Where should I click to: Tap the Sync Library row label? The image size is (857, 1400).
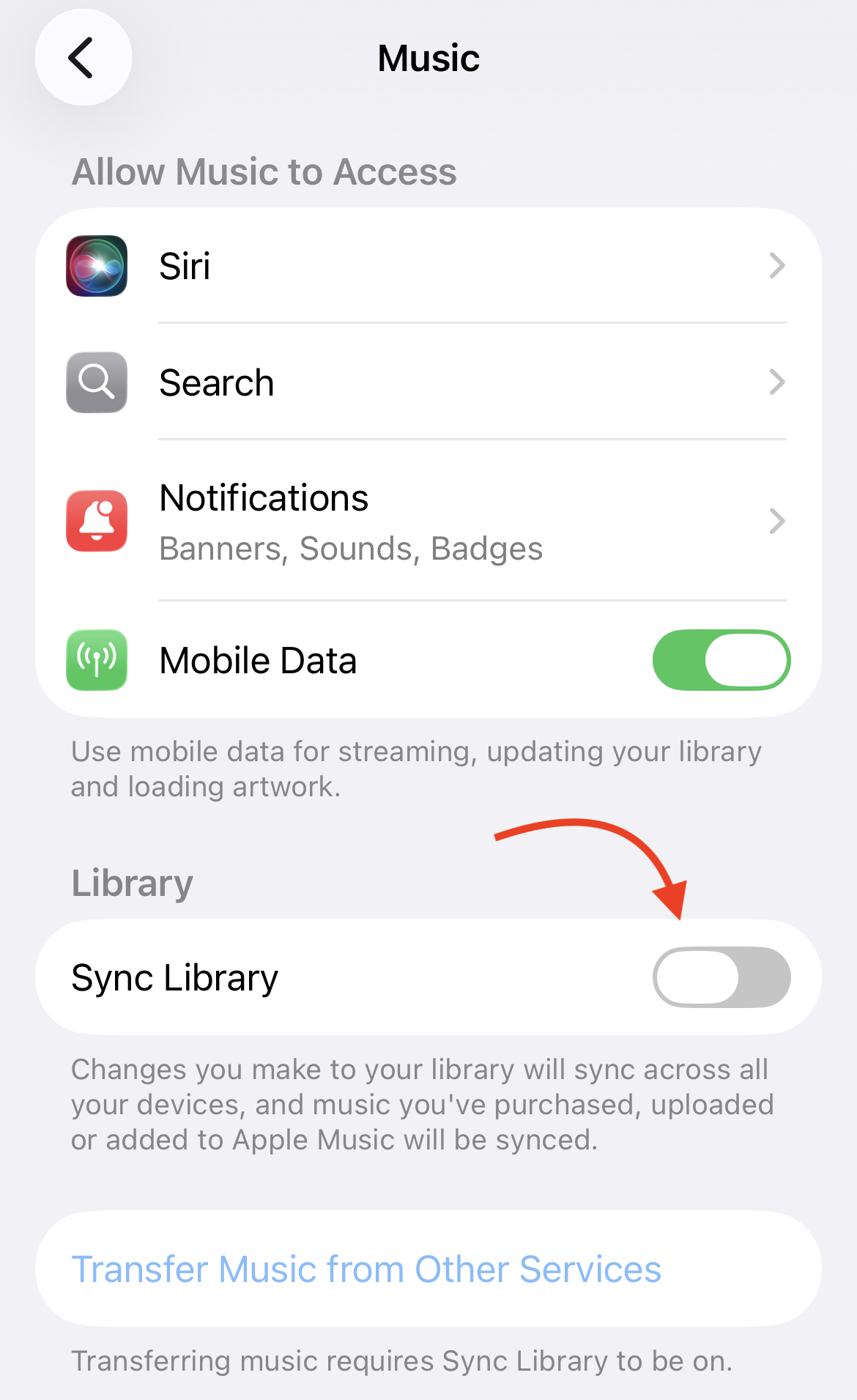tap(174, 977)
